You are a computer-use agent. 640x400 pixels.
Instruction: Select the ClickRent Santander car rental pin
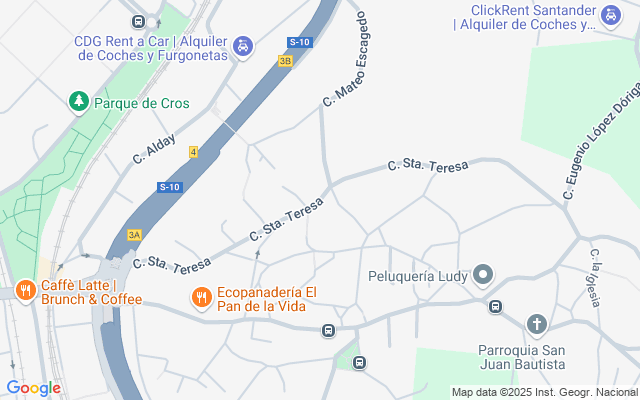[611, 17]
